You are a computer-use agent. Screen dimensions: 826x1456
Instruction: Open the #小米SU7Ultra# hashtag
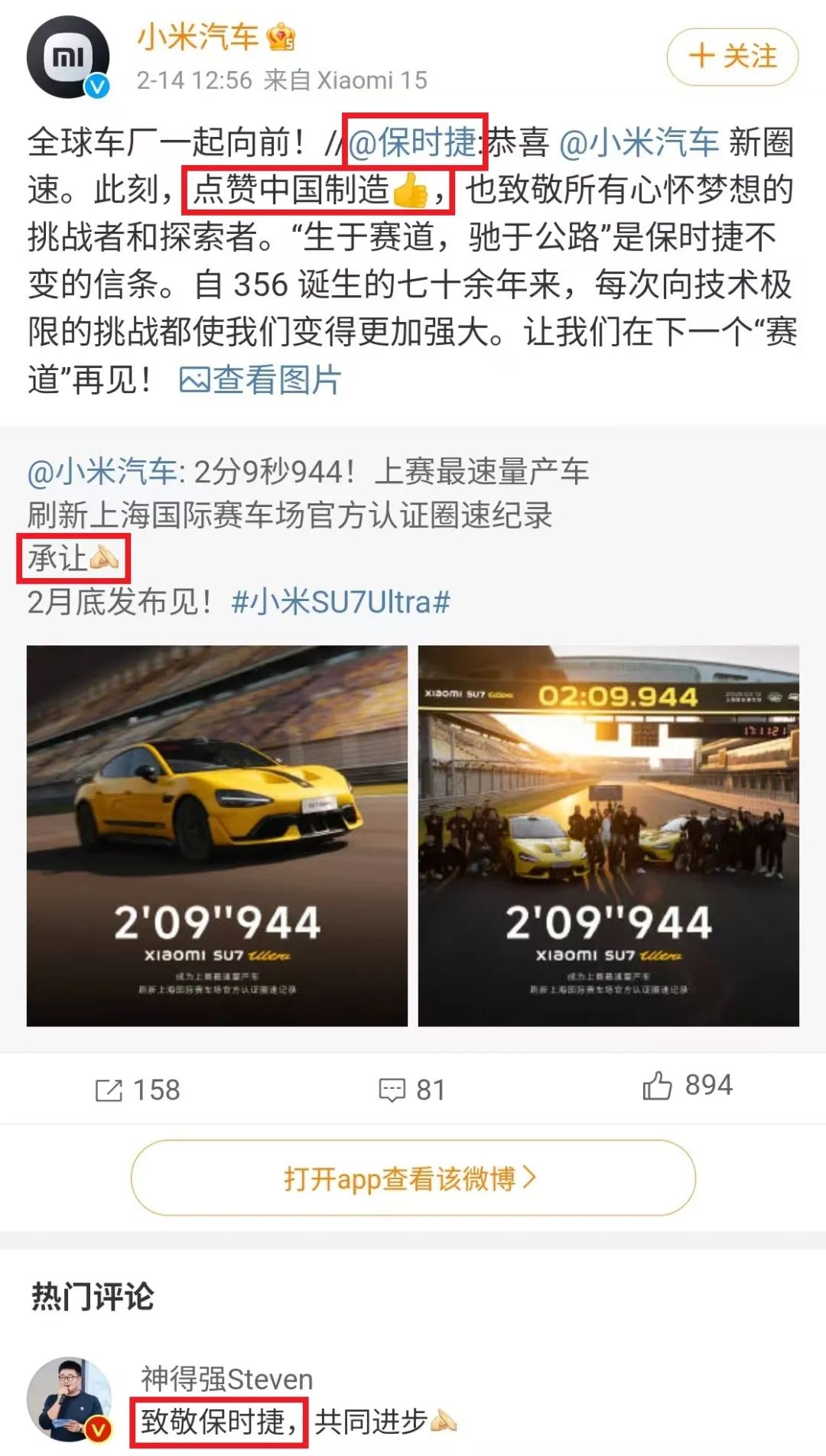(x=341, y=603)
